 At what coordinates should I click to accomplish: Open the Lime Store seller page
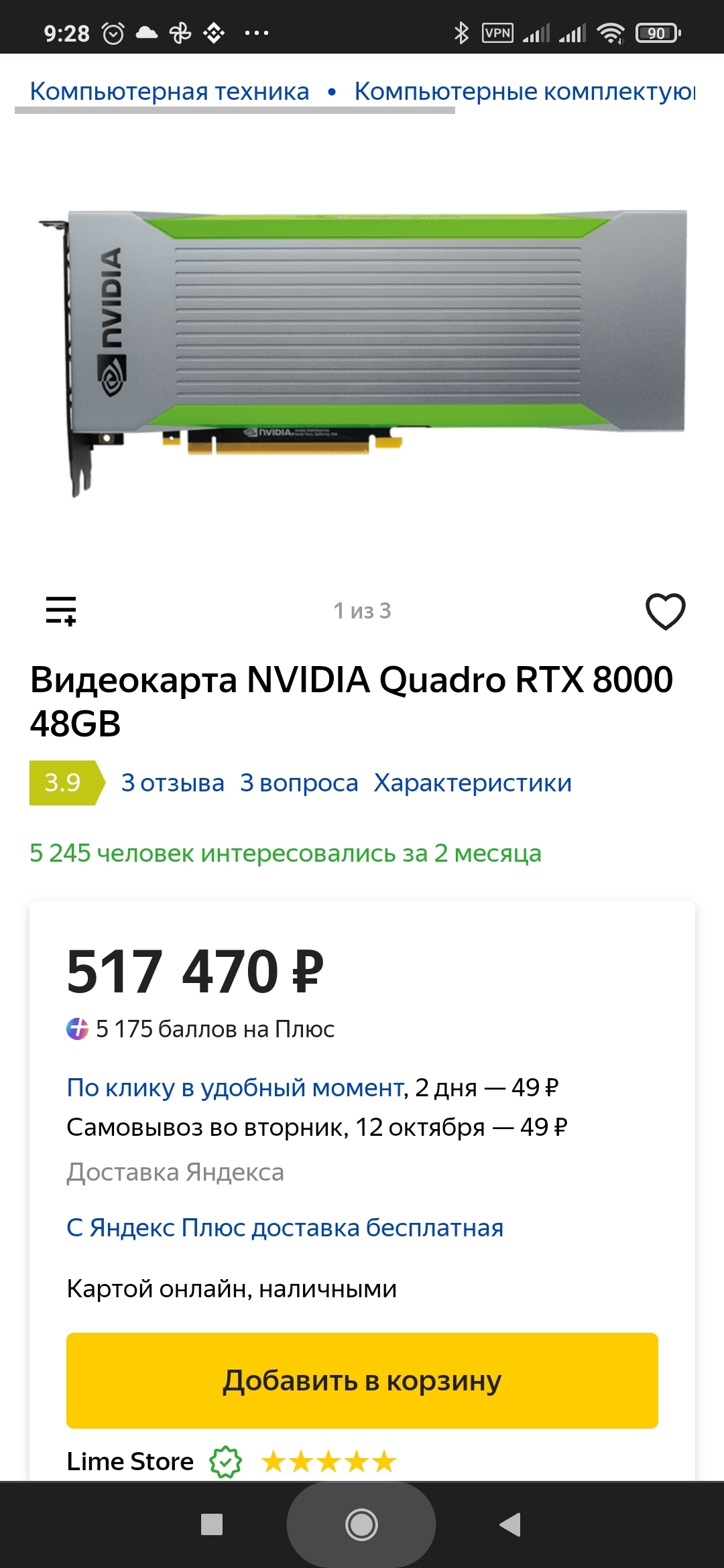point(130,1461)
